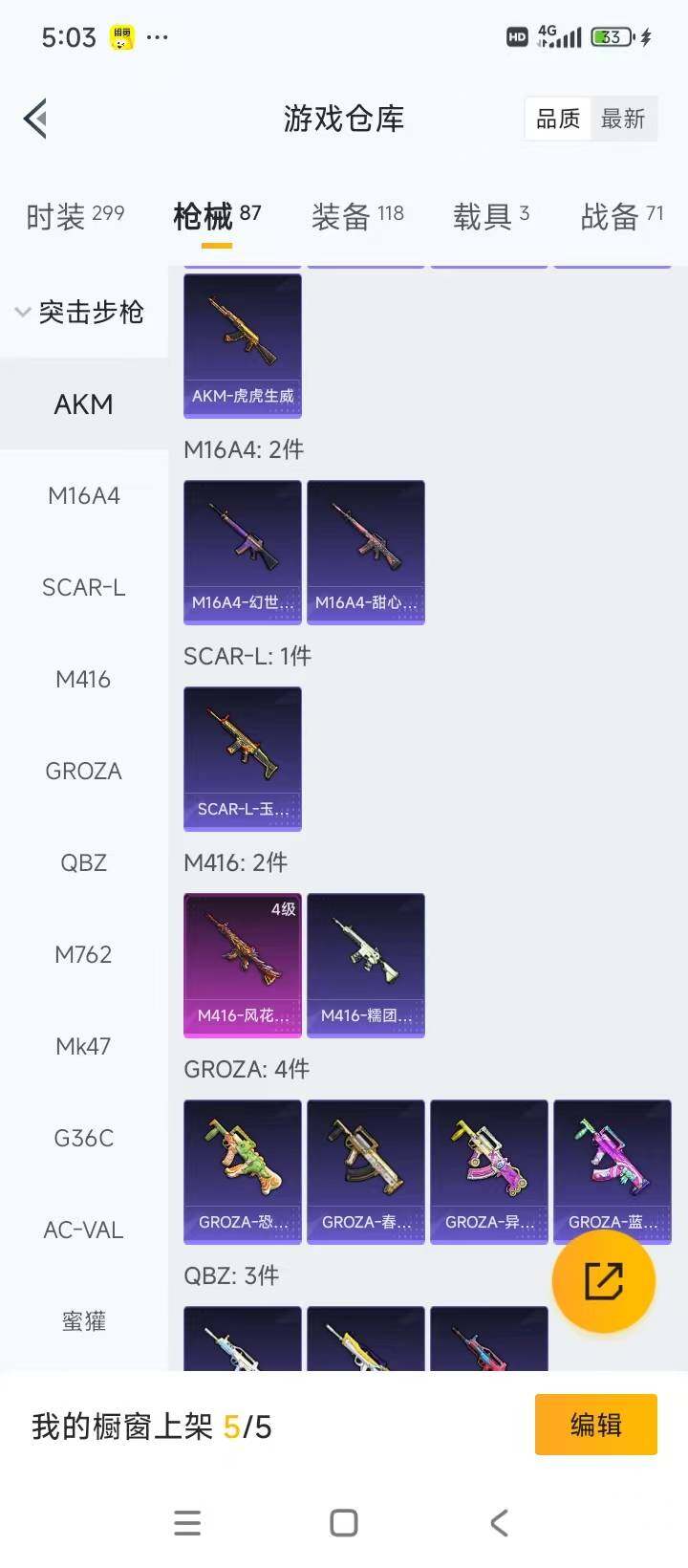688x1568 pixels.
Task: Sort warehouse by 最新
Action: pyautogui.click(x=623, y=120)
